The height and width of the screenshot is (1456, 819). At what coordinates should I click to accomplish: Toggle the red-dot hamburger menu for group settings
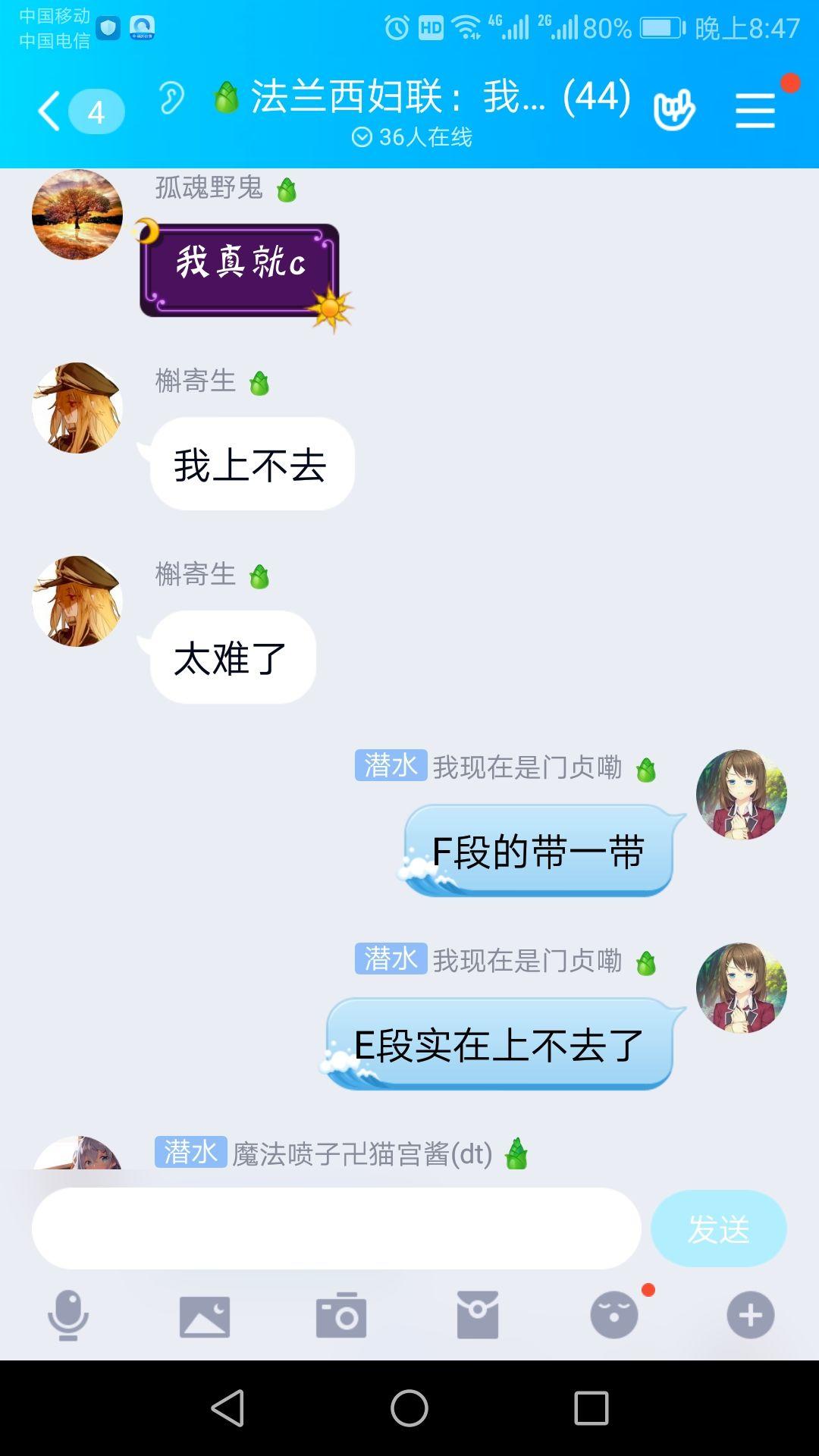(x=755, y=108)
